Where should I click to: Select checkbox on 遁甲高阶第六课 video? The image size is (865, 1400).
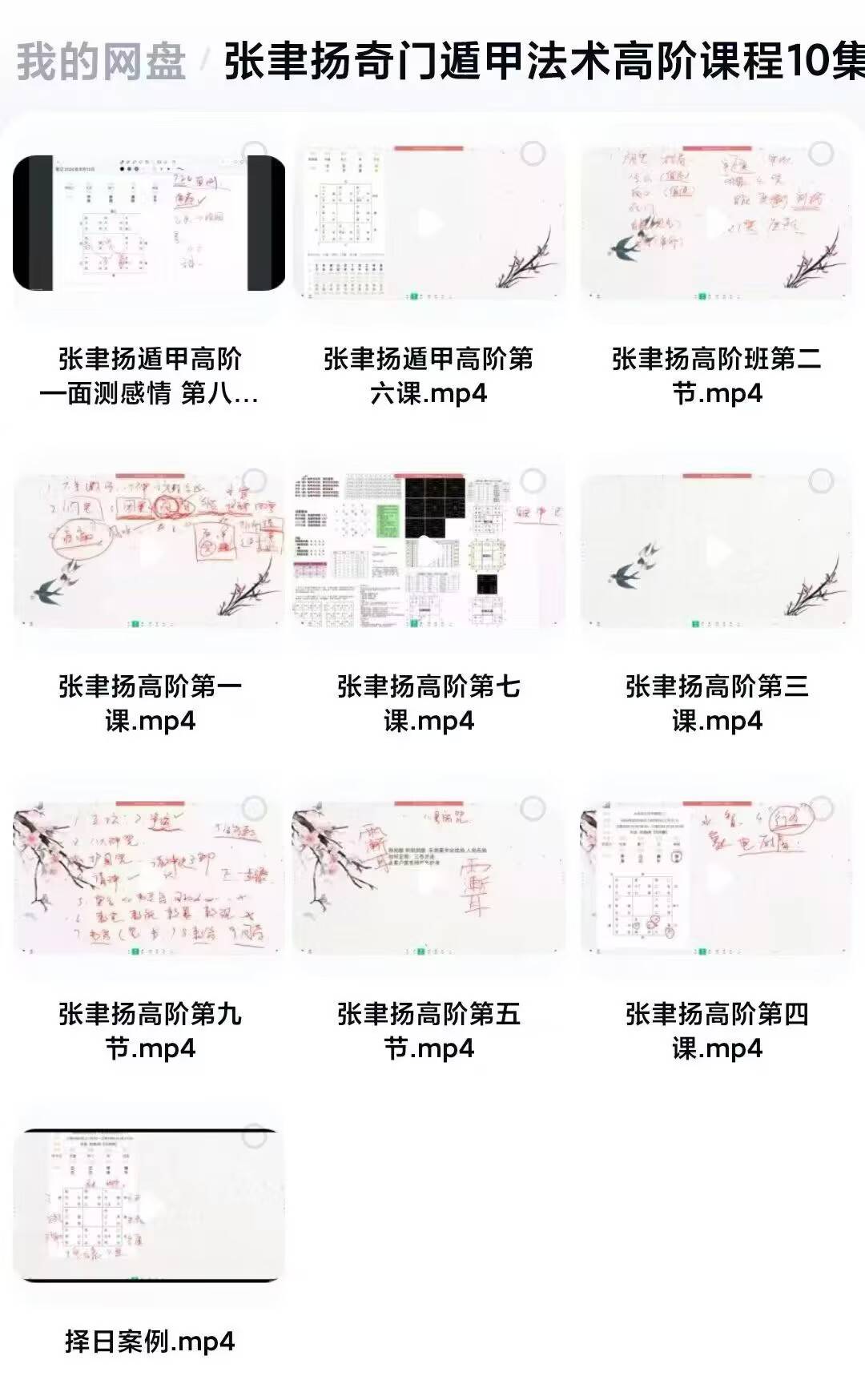[533, 153]
